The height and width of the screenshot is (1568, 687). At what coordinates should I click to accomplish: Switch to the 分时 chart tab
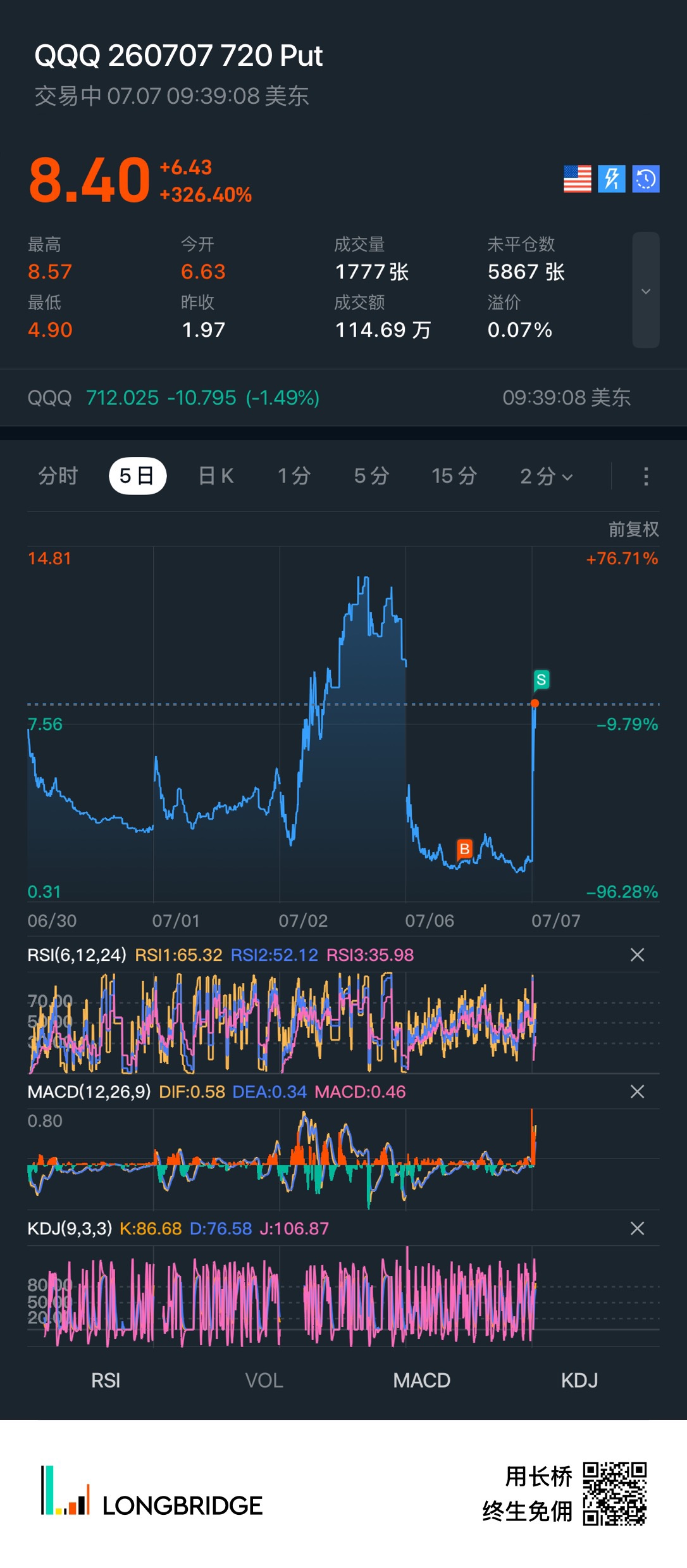[58, 476]
